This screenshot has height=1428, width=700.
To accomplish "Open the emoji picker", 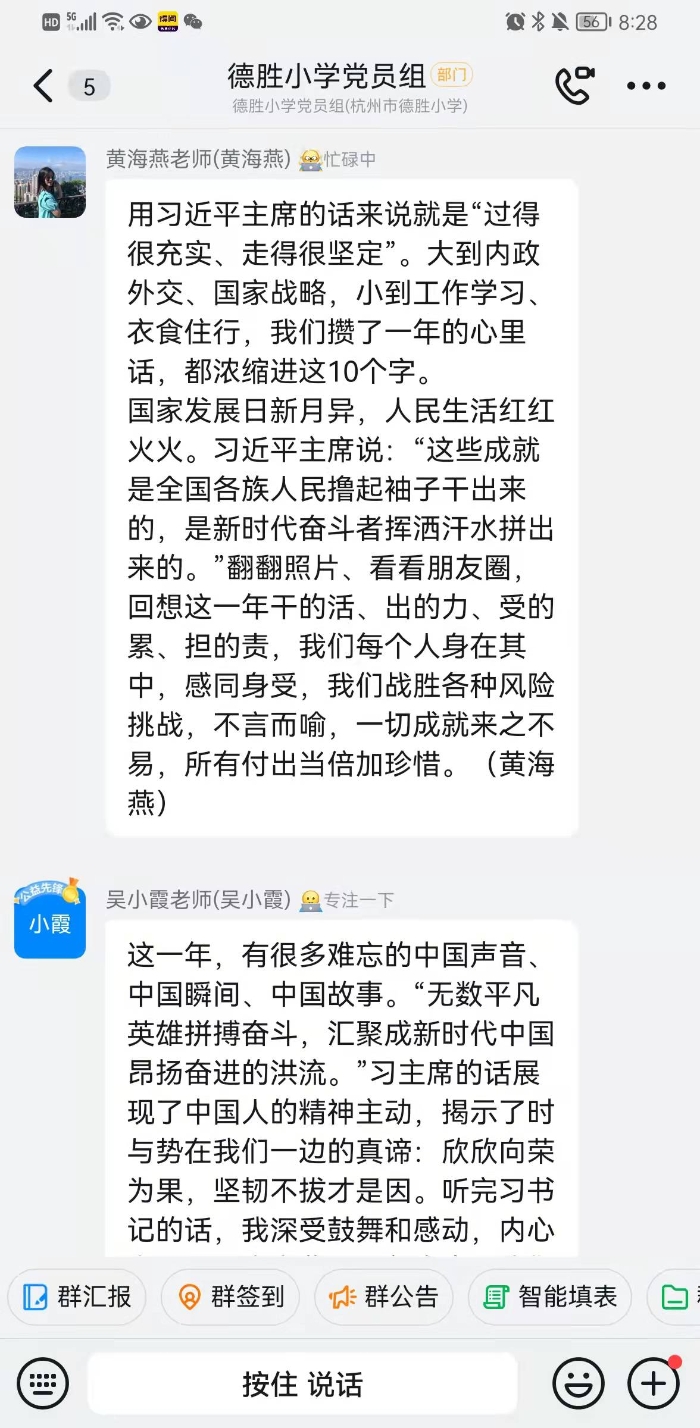I will pyautogui.click(x=578, y=1384).
